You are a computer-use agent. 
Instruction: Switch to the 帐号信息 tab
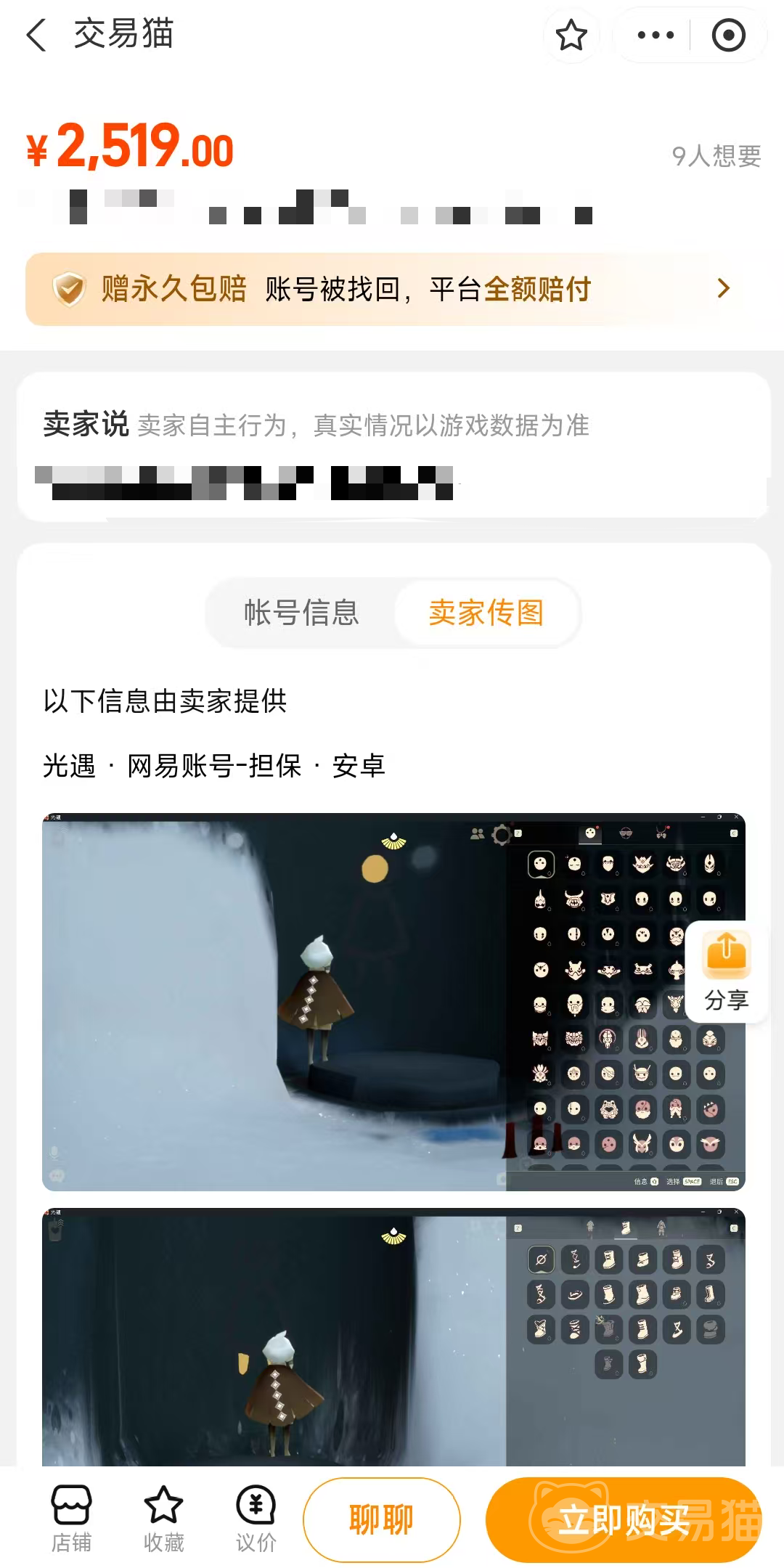click(x=301, y=613)
